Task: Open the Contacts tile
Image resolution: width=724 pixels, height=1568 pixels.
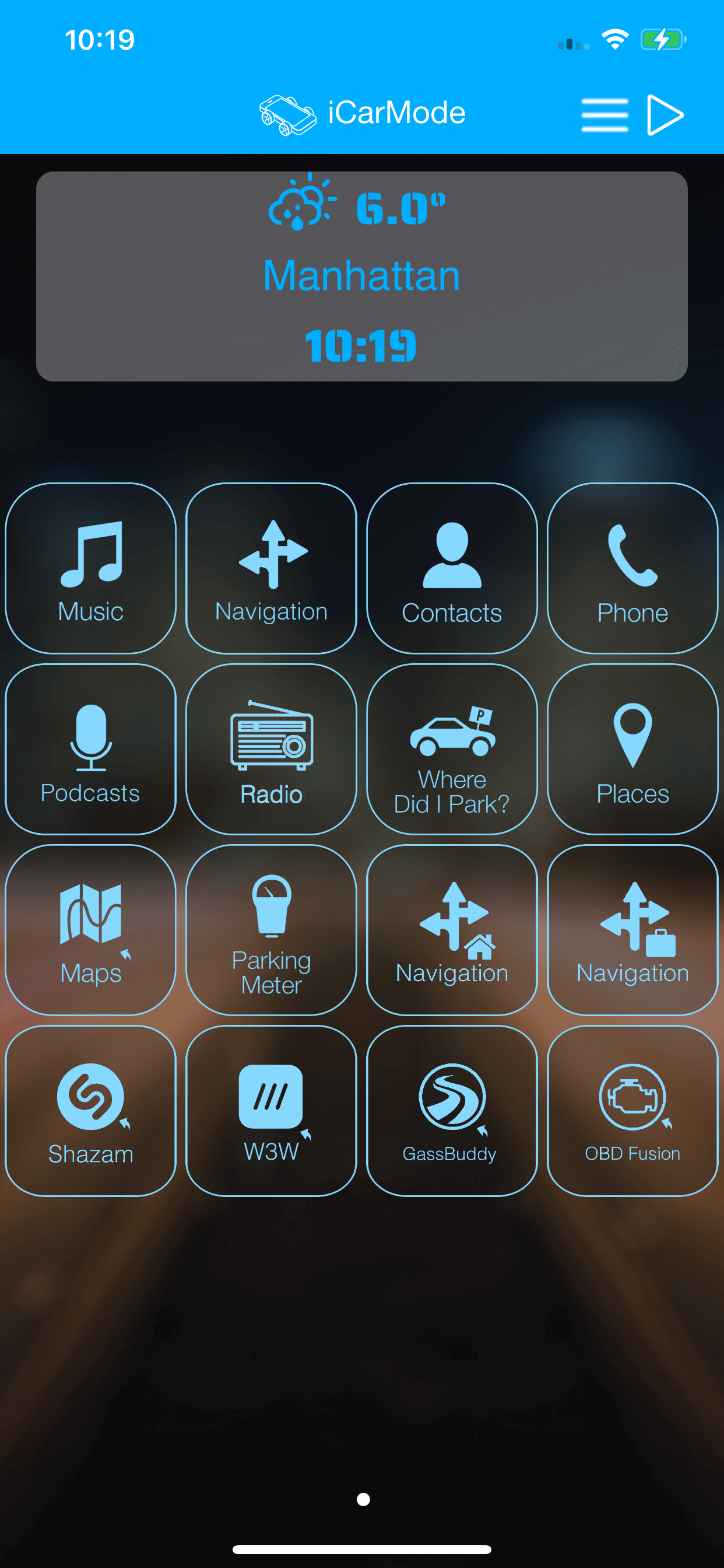Action: pyautogui.click(x=452, y=568)
